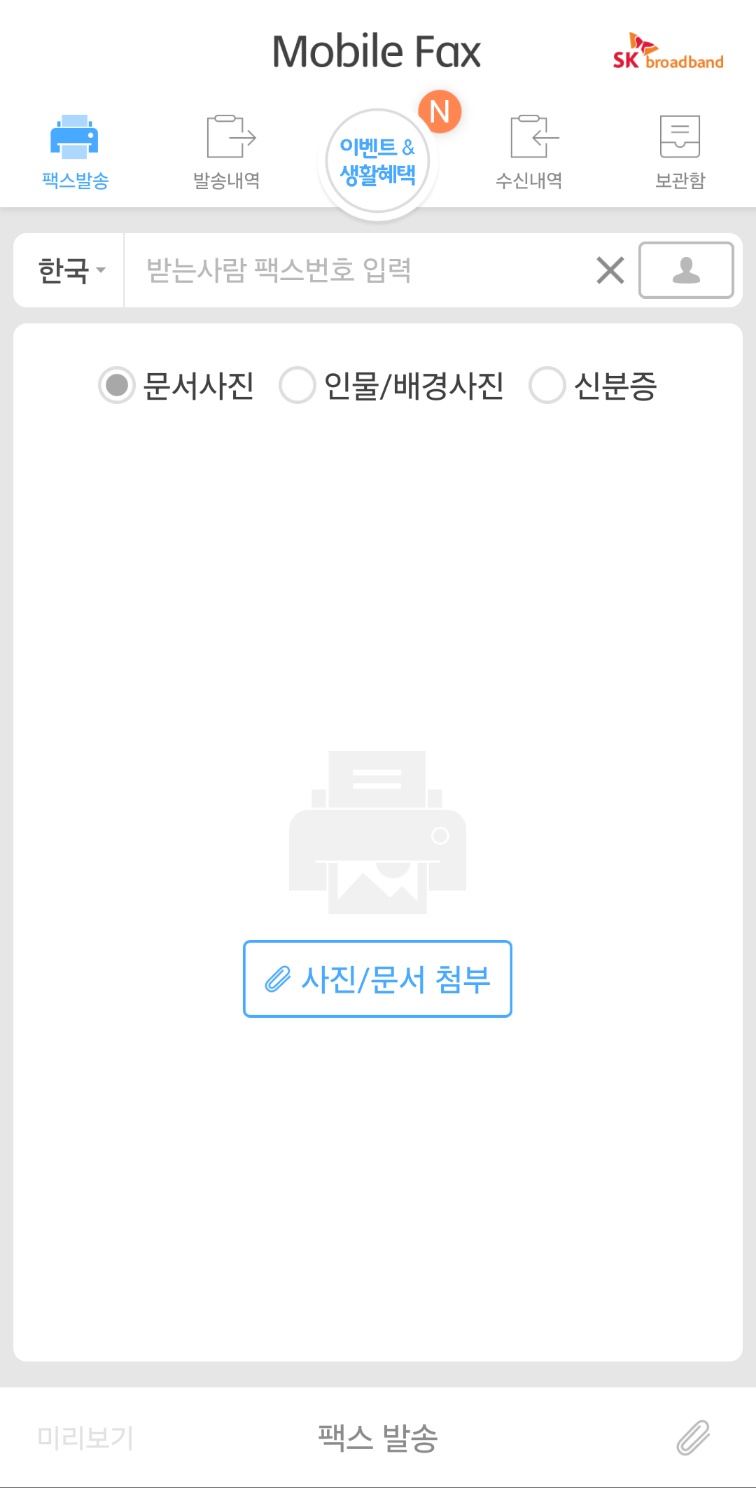Tap the paperclip attach icon at the bottom
Screen dimensions: 756x1488
[692, 1438]
